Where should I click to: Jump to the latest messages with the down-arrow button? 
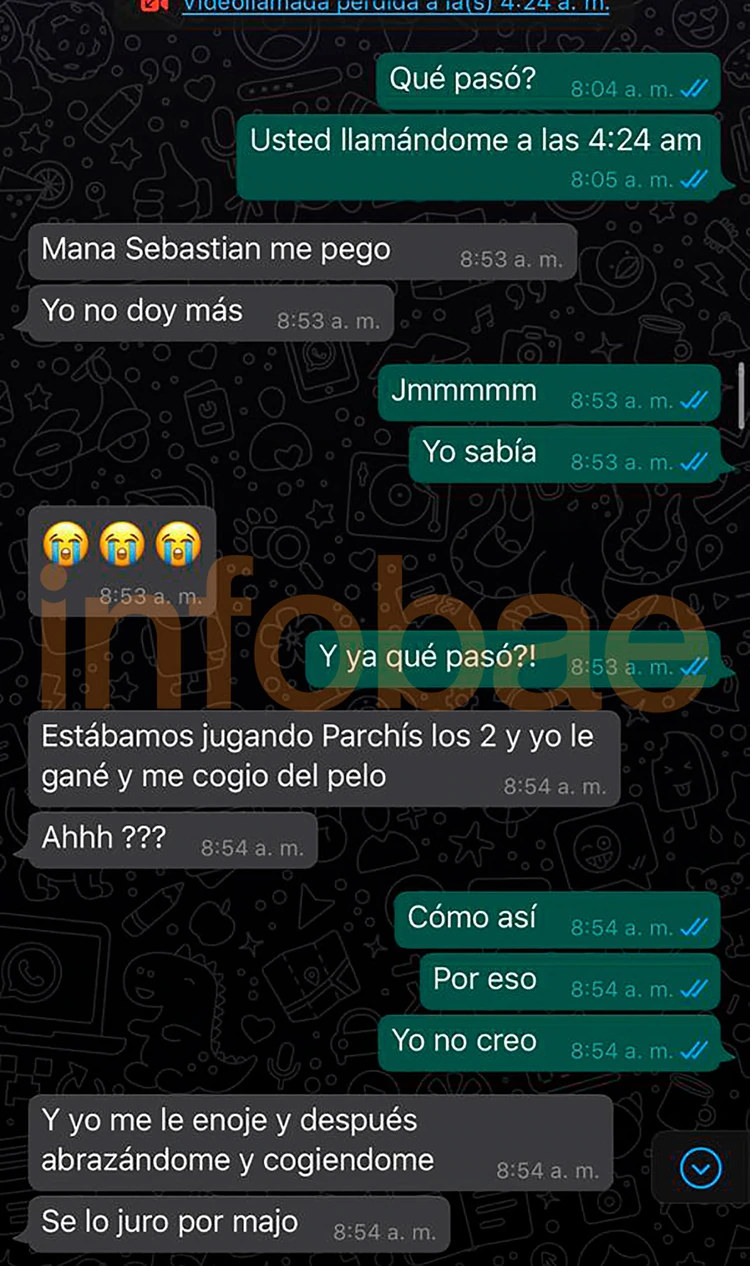(700, 1167)
